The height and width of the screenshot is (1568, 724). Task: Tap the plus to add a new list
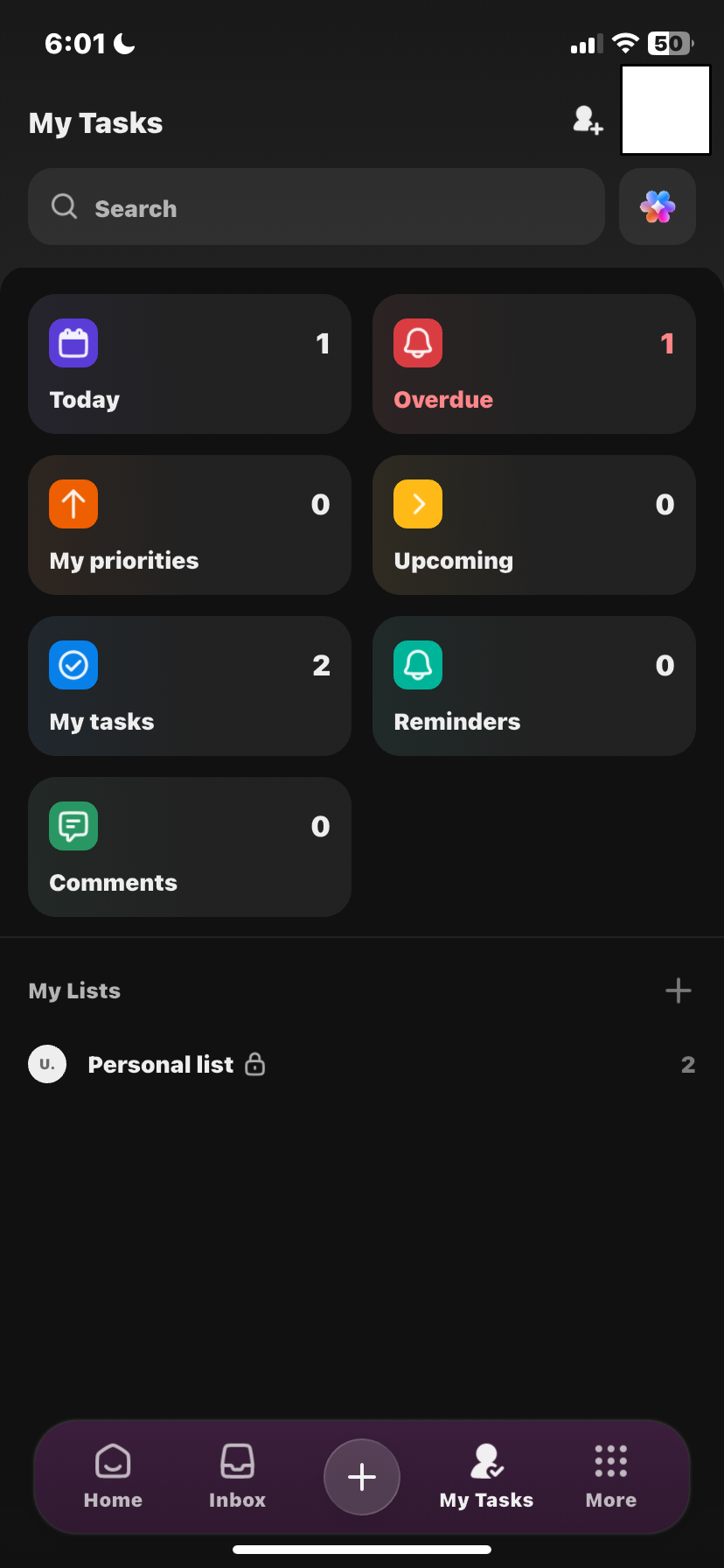tap(678, 990)
